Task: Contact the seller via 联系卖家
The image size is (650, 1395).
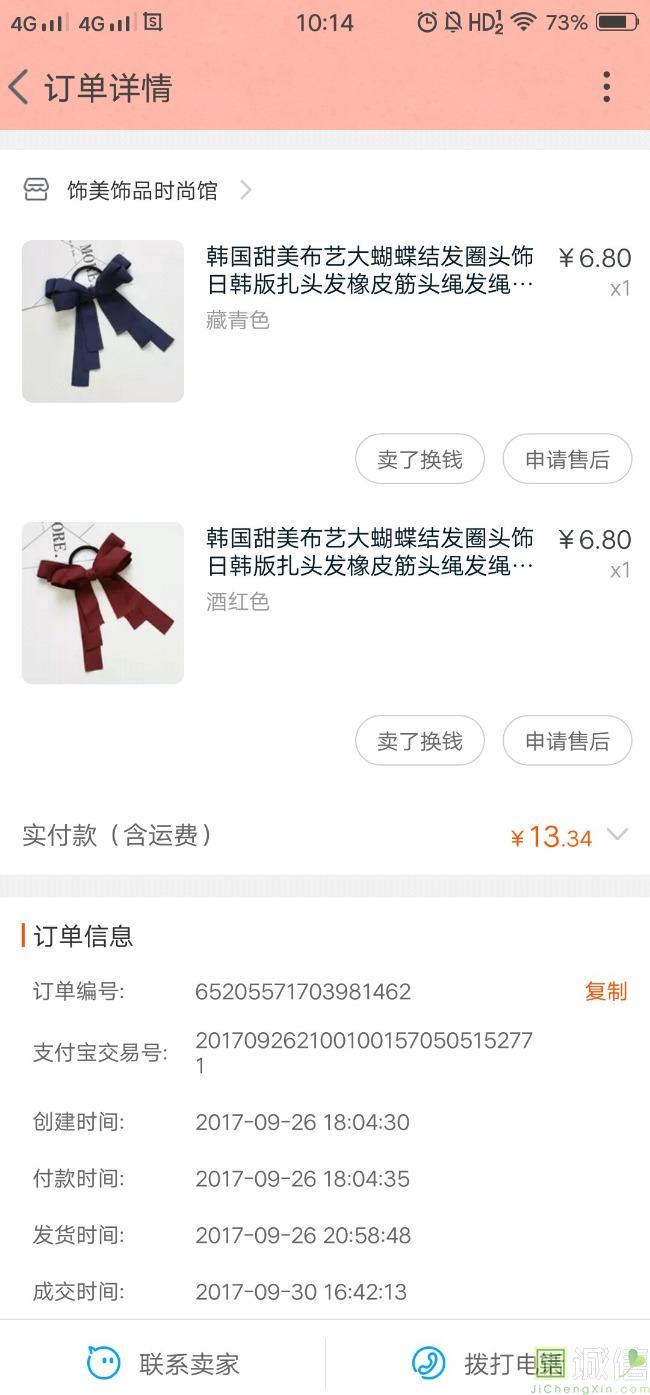Action: point(163,1362)
